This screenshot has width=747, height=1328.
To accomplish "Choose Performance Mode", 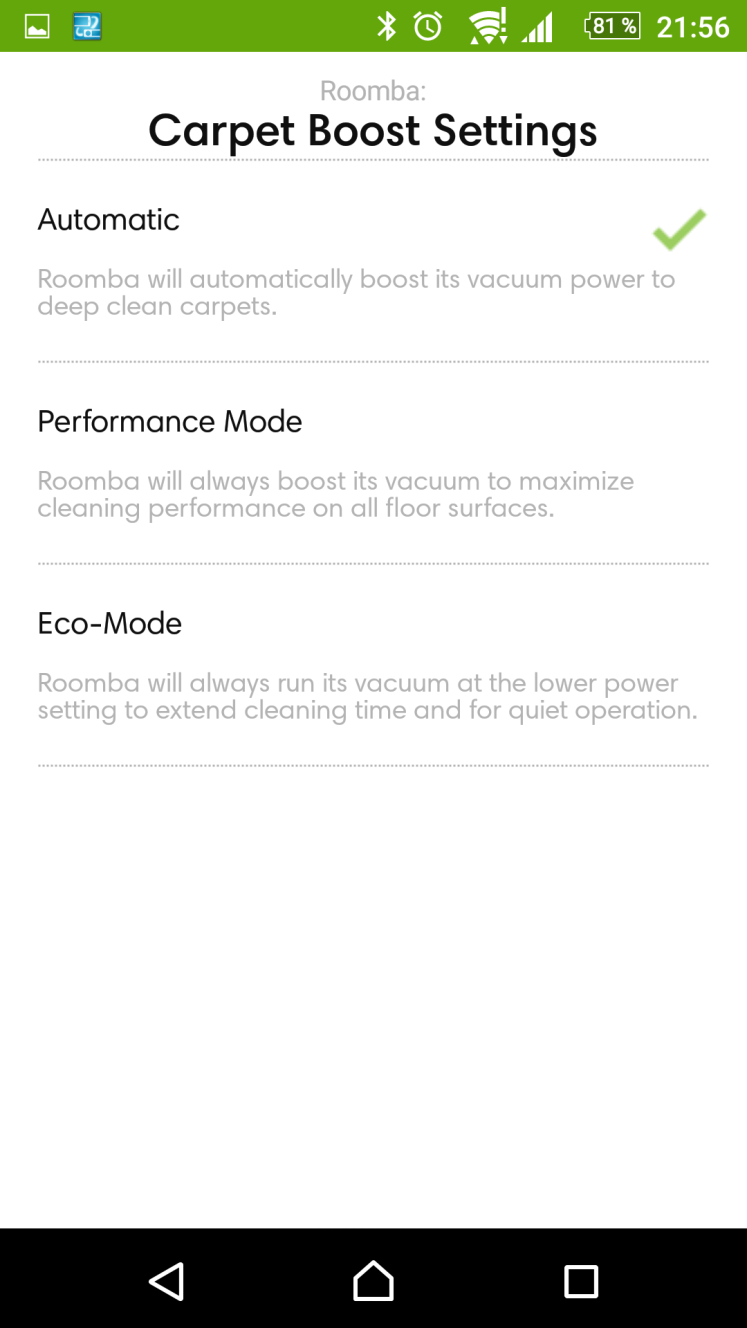I will click(373, 463).
